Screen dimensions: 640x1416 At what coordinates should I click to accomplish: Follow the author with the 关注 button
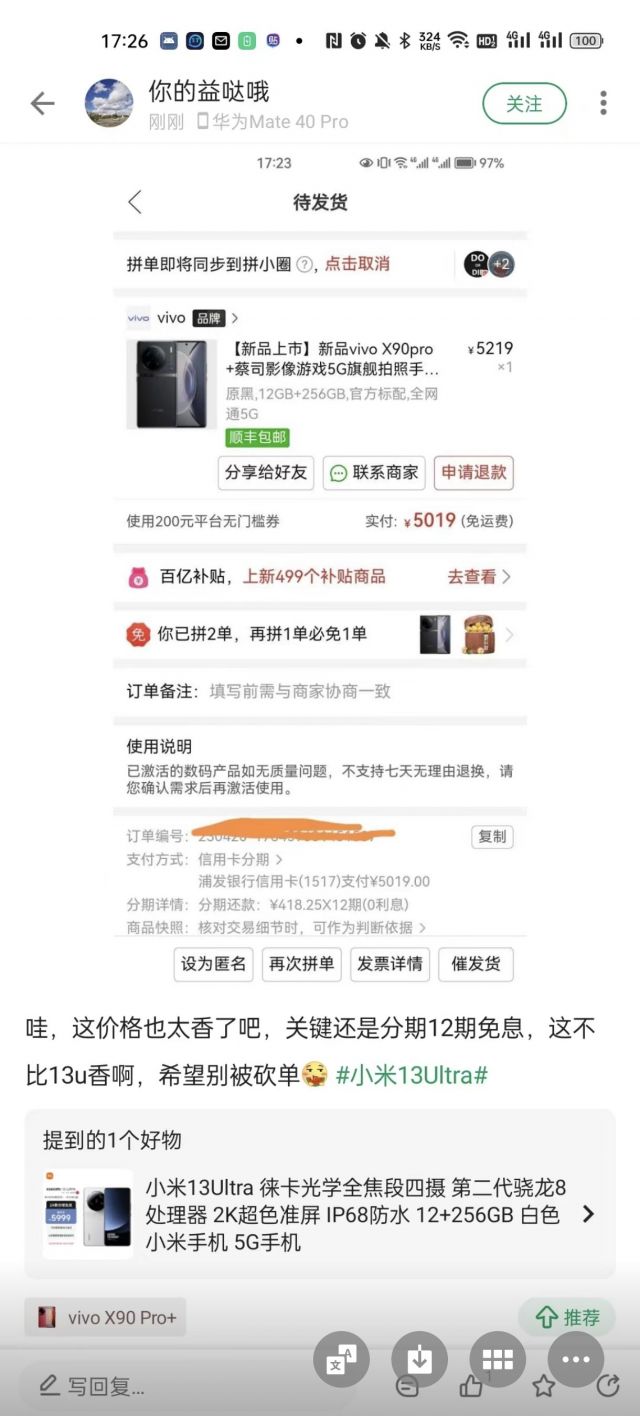(x=524, y=103)
